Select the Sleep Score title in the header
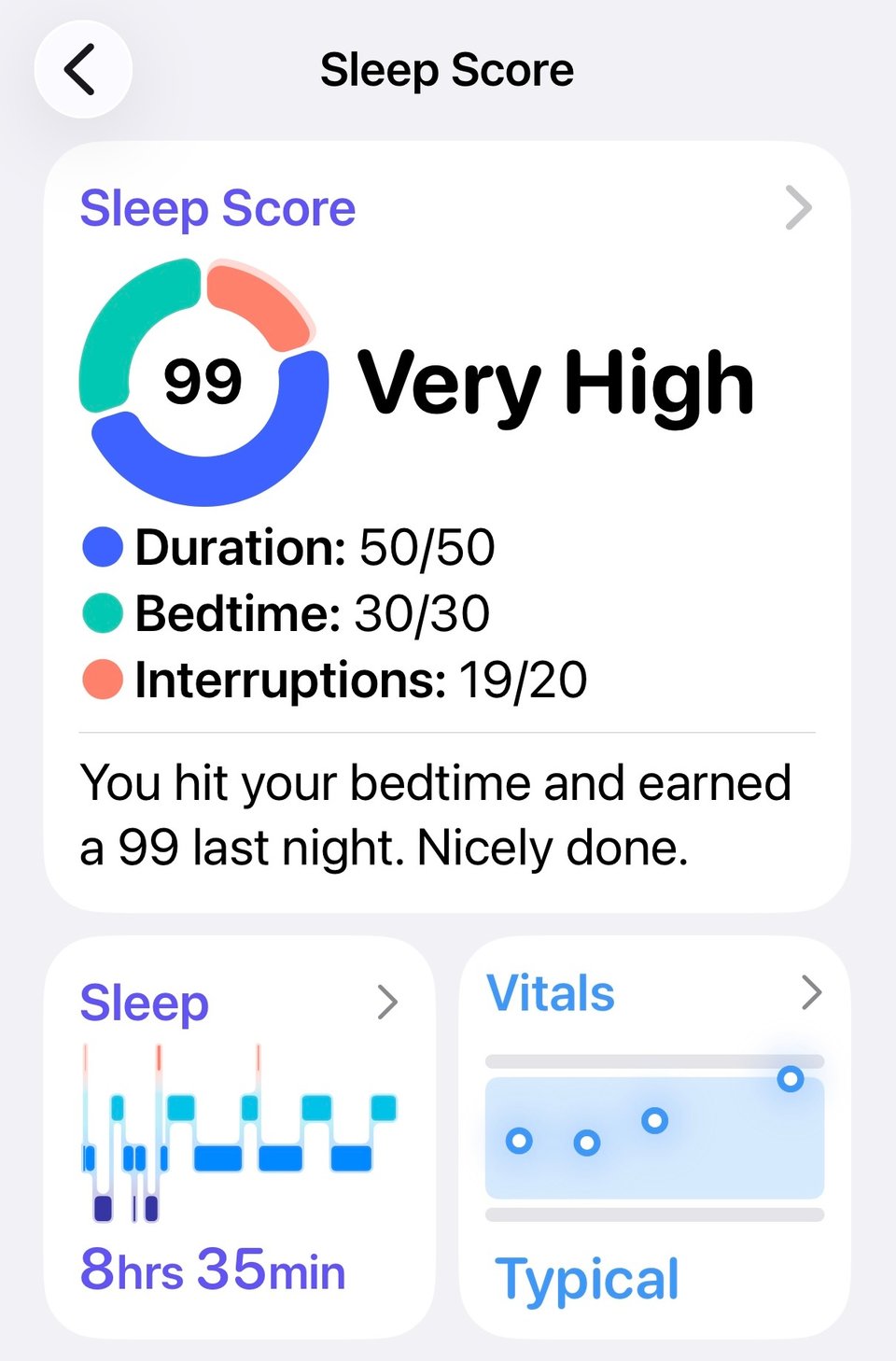The height and width of the screenshot is (1361, 896). tap(448, 69)
